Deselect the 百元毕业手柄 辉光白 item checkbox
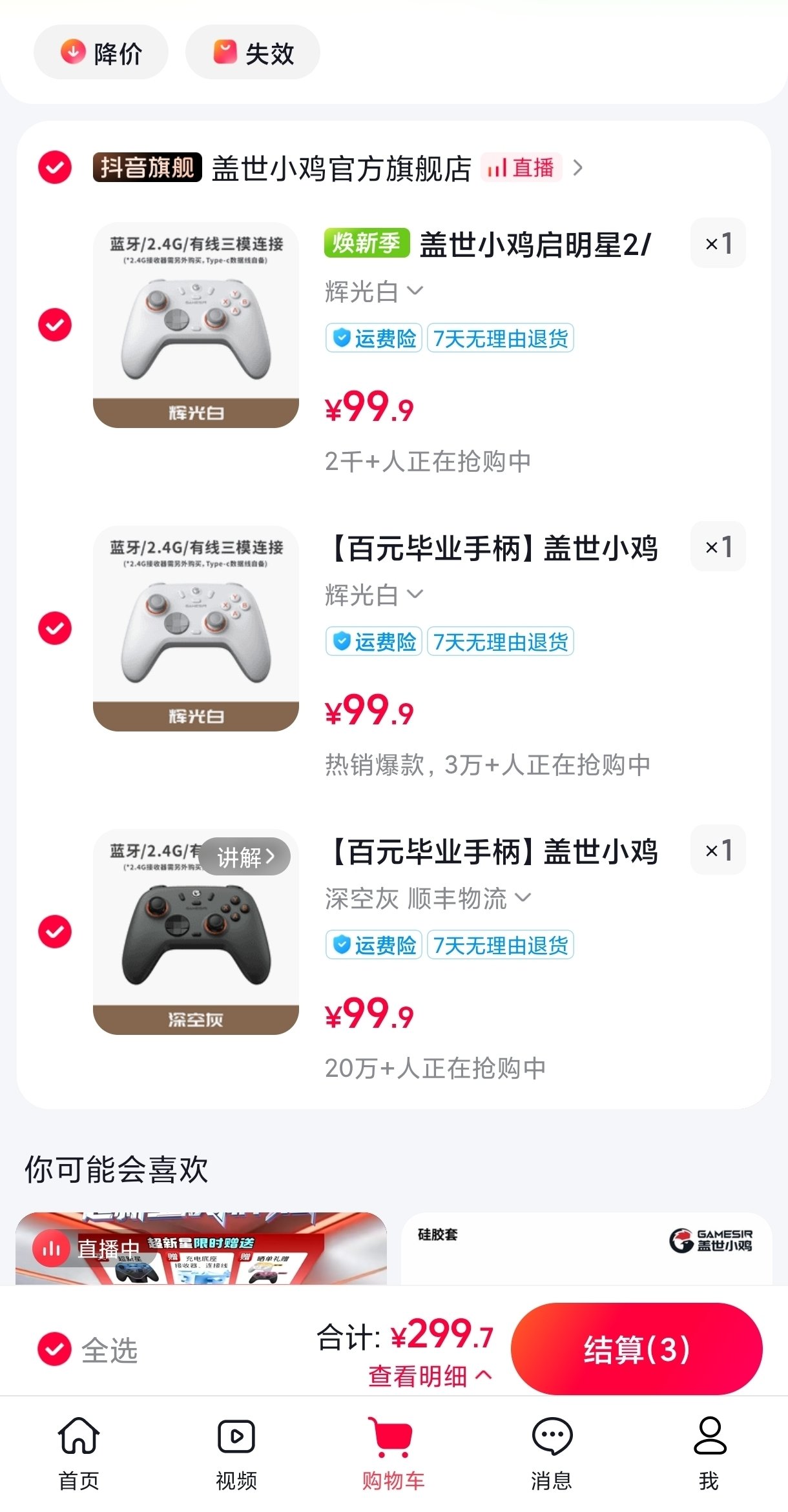Viewport: 788px width, 1512px height. coord(55,628)
